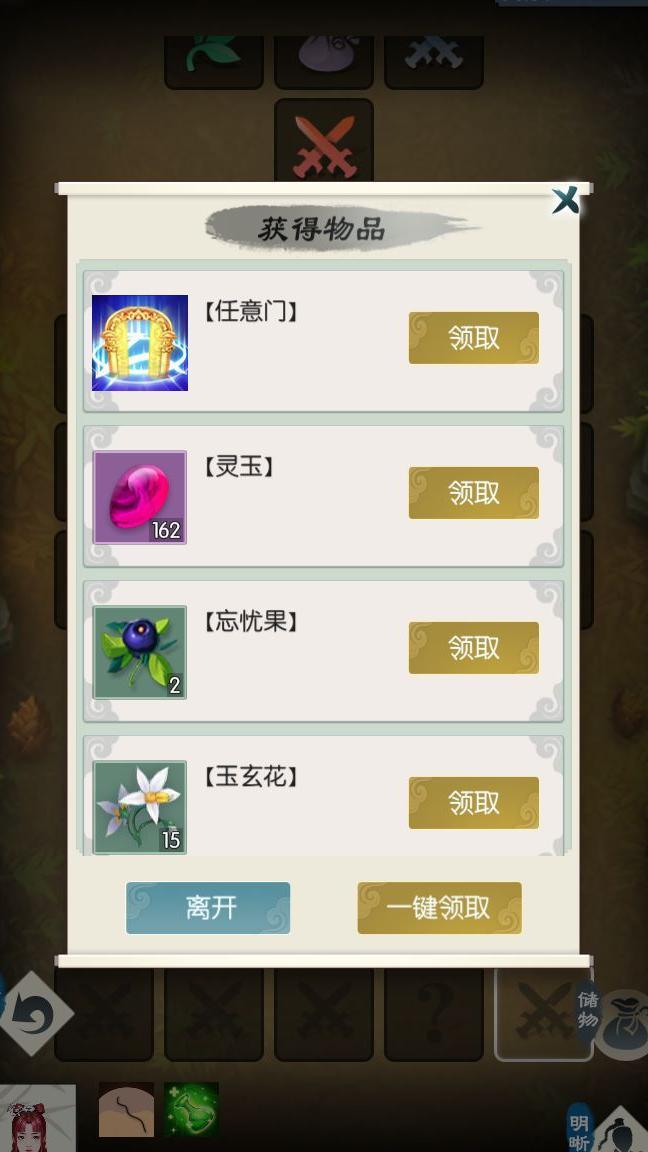Claim the 忘忧果 item
The width and height of the screenshot is (648, 1152).
click(x=473, y=648)
